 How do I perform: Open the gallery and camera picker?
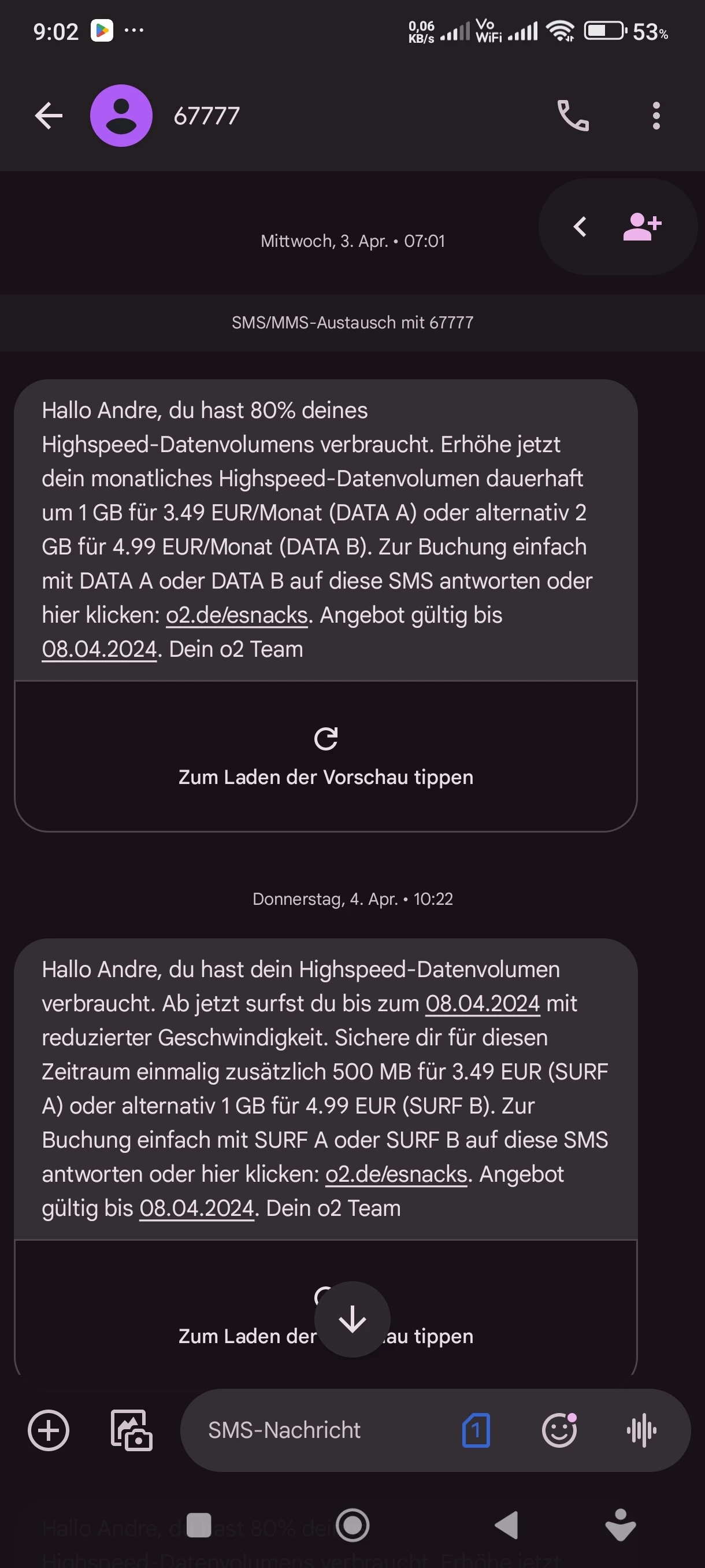pos(131,1430)
